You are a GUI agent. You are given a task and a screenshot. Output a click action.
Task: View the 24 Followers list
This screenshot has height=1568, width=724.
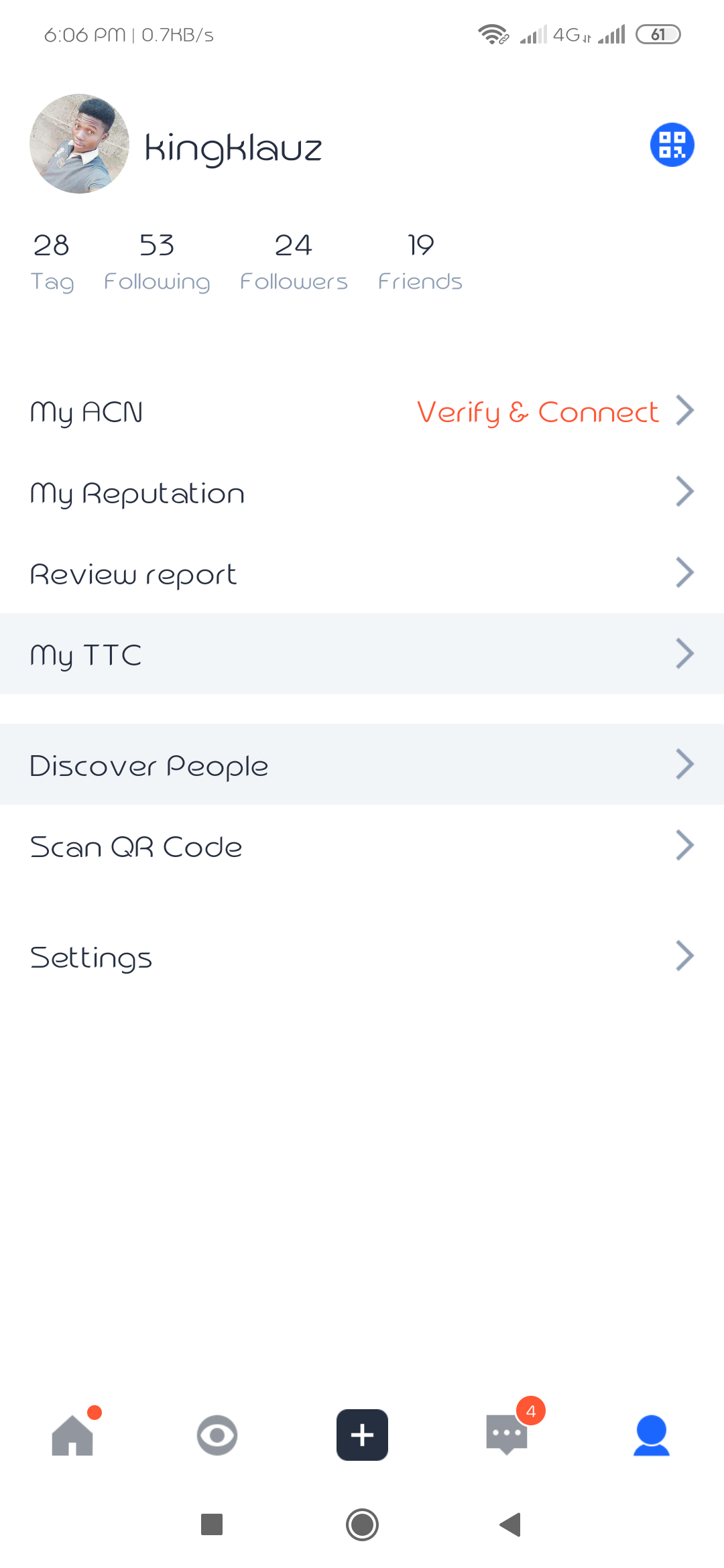(294, 262)
